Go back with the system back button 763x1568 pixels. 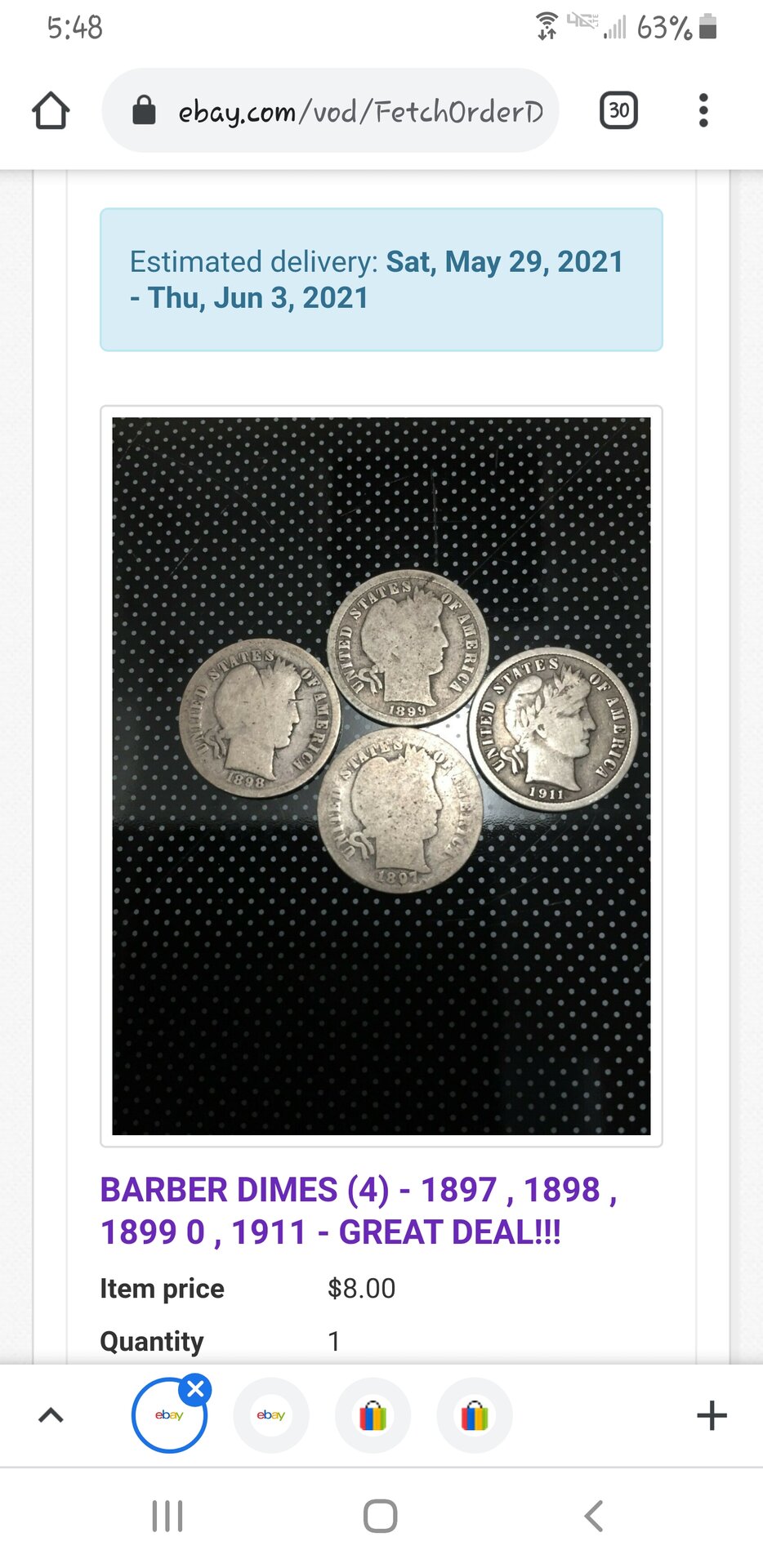coord(594,1517)
